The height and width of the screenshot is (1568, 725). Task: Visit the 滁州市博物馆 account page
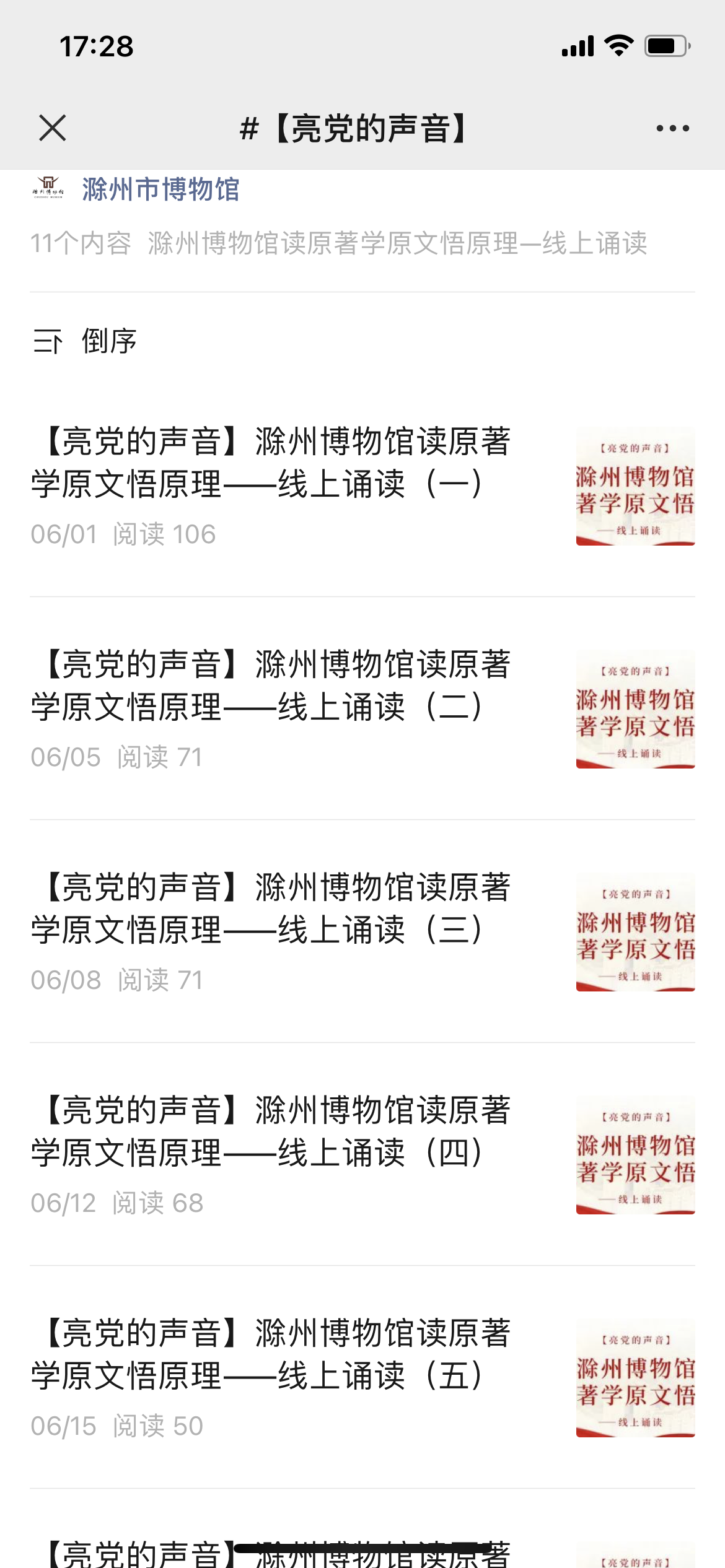160,189
